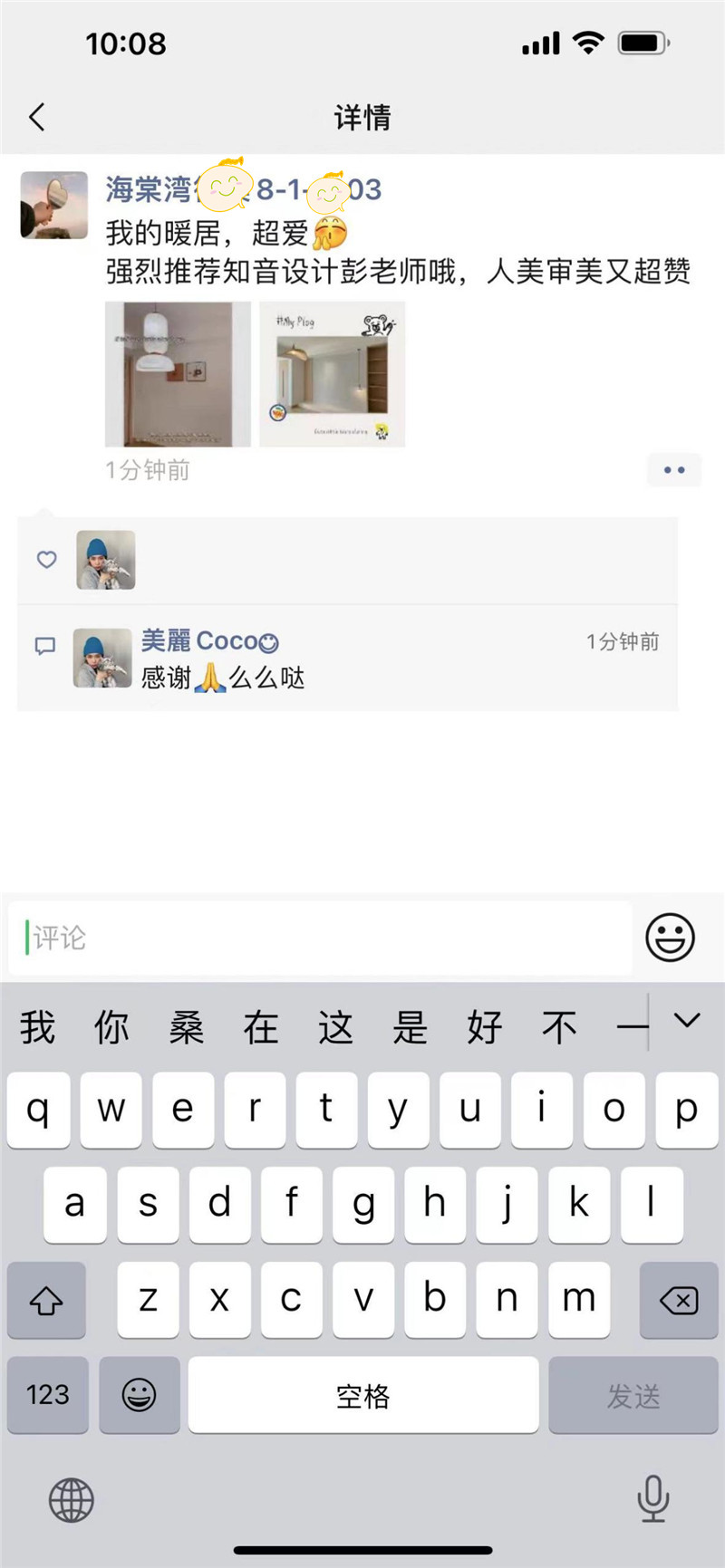
Task: Tap the 评论 comment input field
Action: (317, 938)
